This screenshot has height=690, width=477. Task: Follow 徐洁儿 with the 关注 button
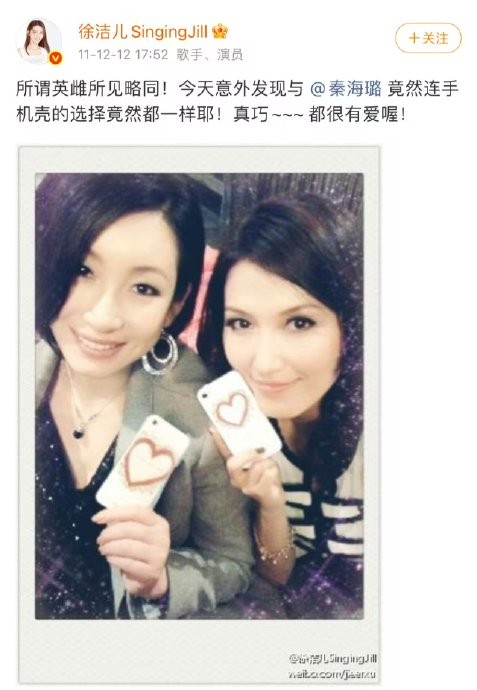click(x=428, y=38)
